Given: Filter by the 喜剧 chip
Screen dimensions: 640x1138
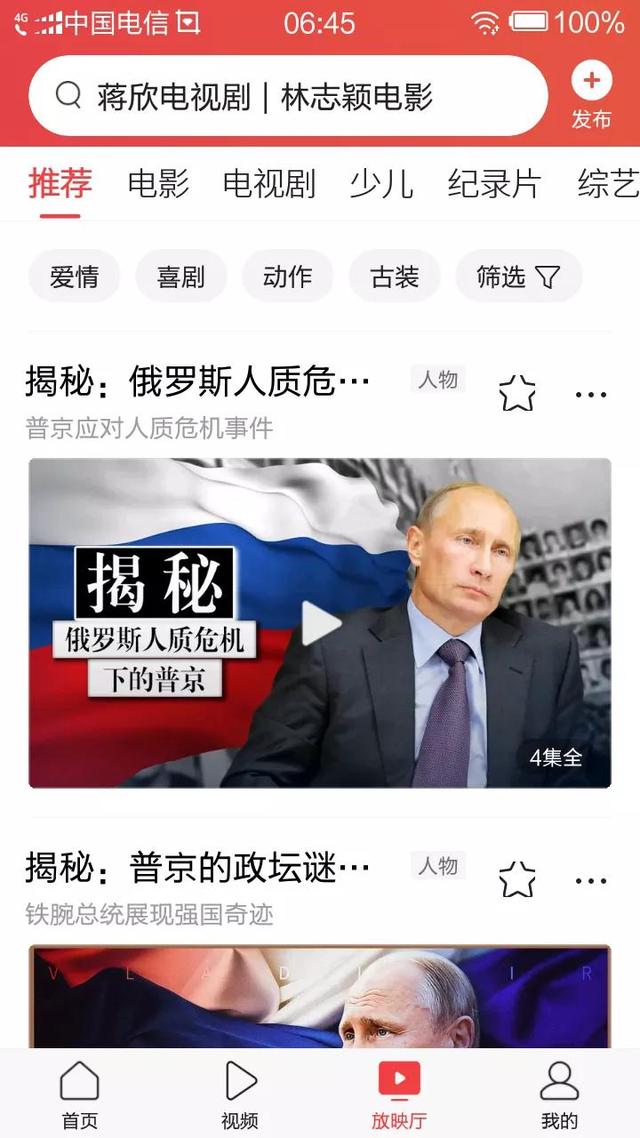Looking at the screenshot, I should (x=181, y=277).
